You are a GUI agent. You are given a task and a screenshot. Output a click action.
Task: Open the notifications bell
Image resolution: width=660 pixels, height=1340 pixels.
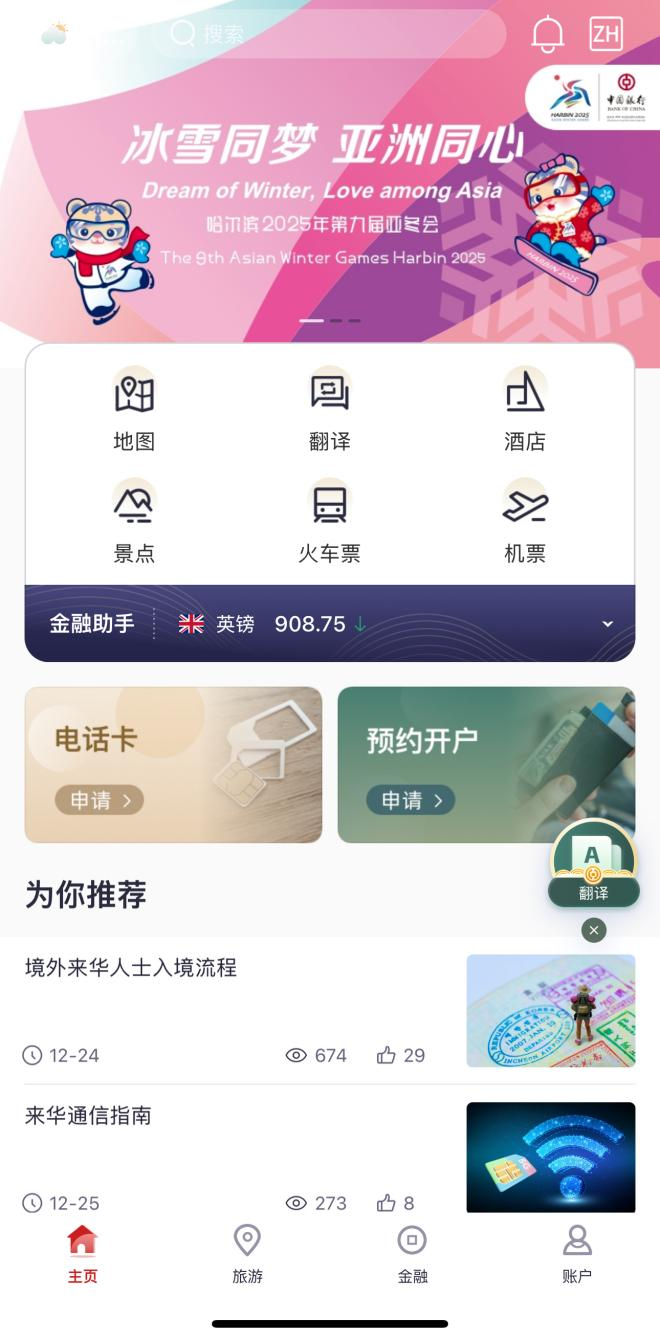point(547,35)
